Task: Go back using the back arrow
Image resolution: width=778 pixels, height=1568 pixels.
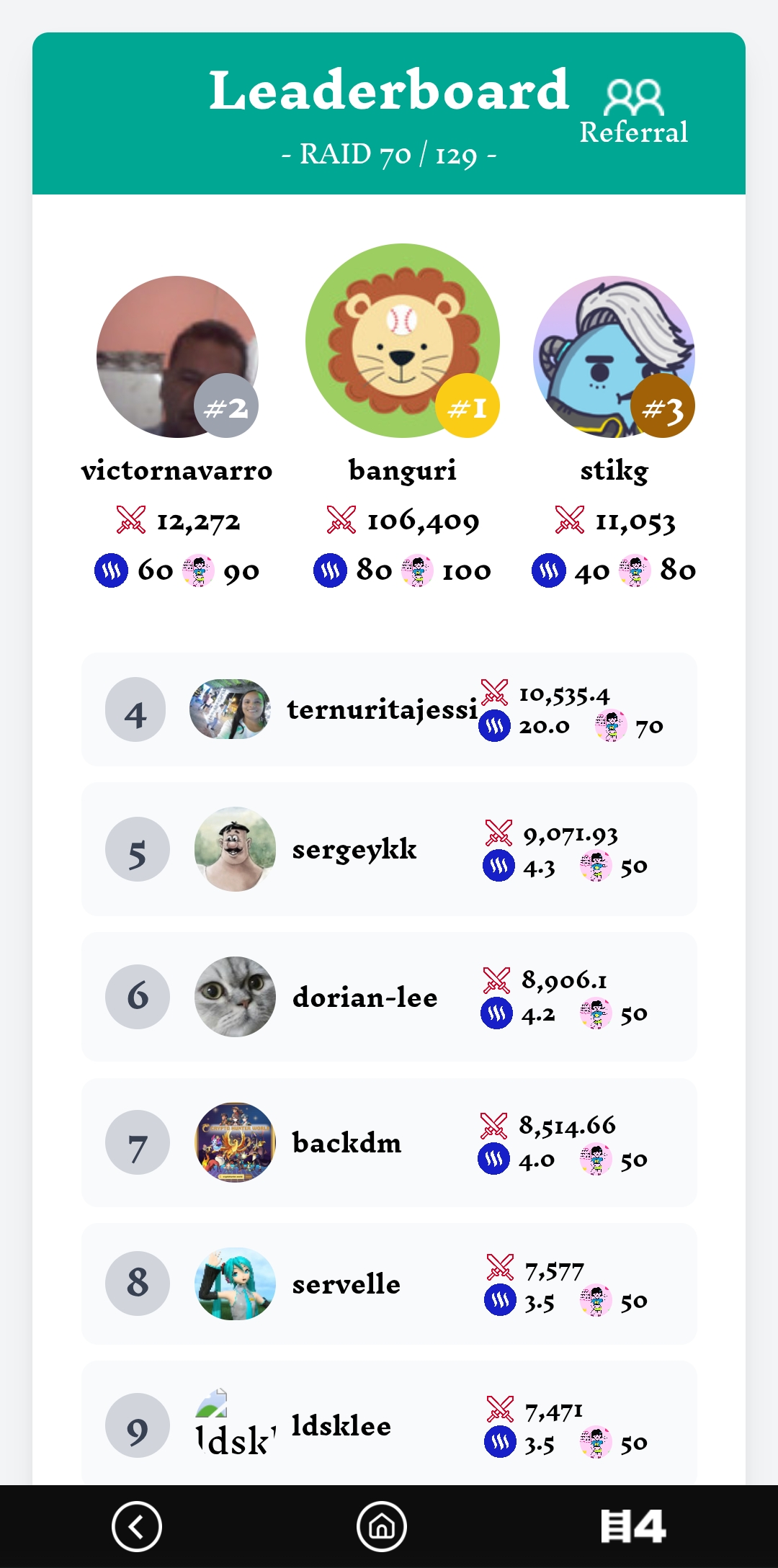Action: 136,1526
